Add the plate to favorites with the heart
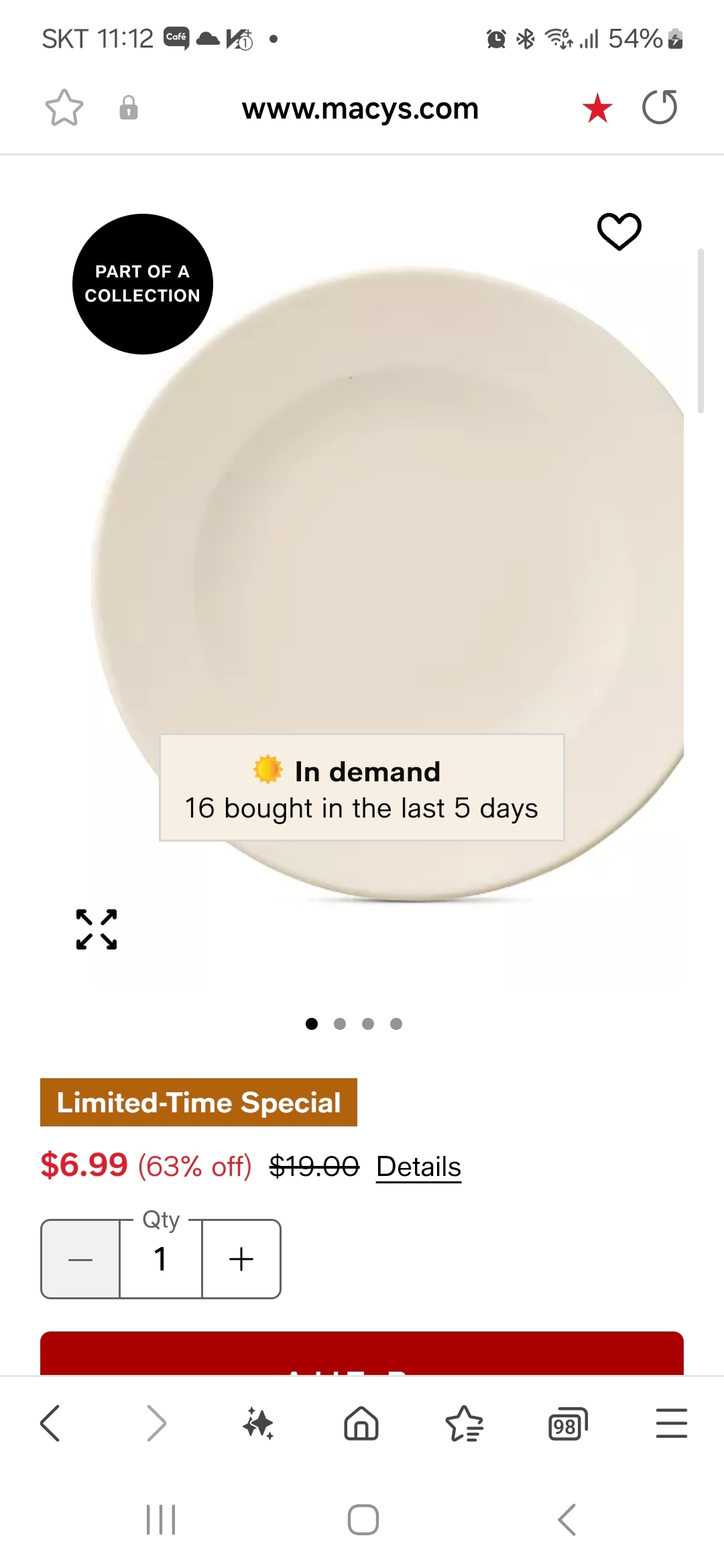The height and width of the screenshot is (1568, 724). tap(619, 231)
